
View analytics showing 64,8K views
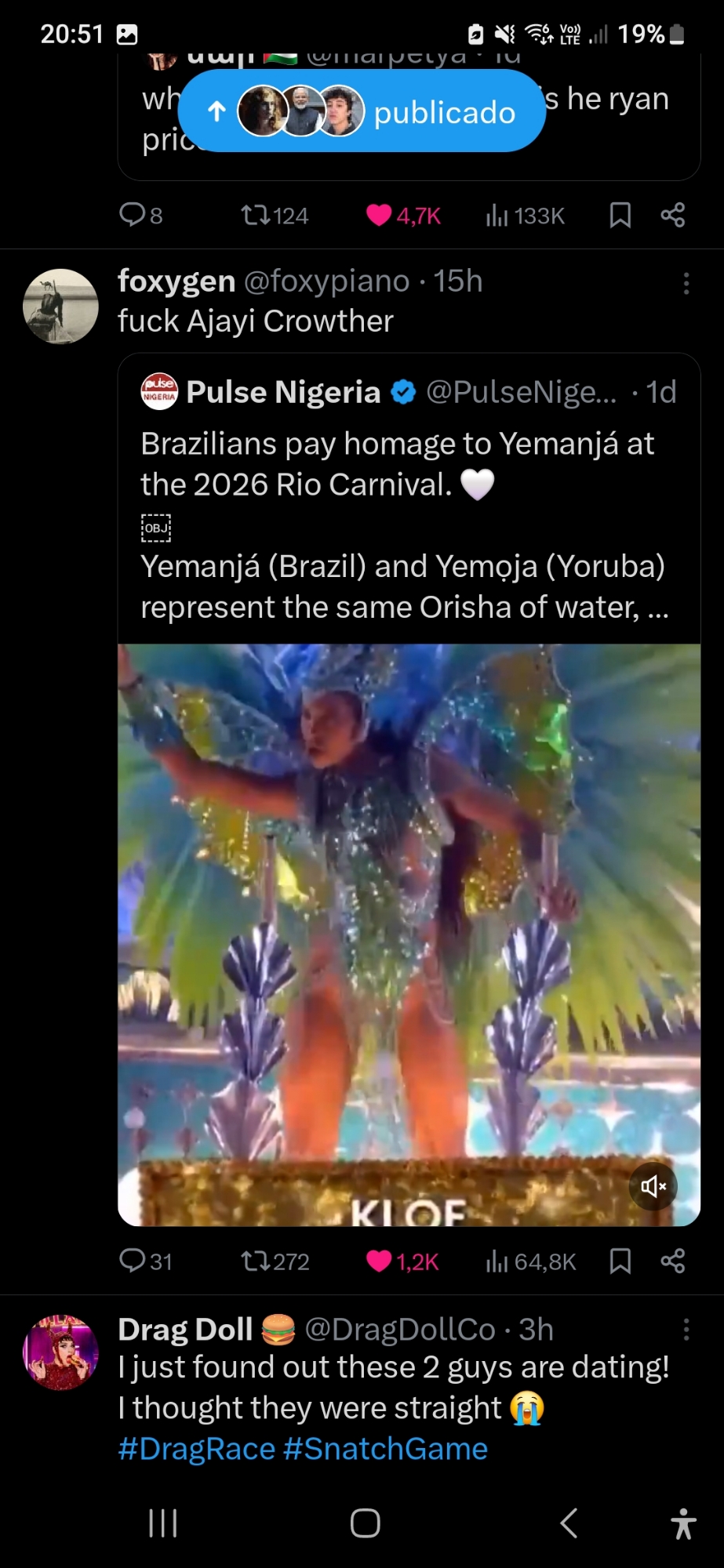[x=531, y=1261]
